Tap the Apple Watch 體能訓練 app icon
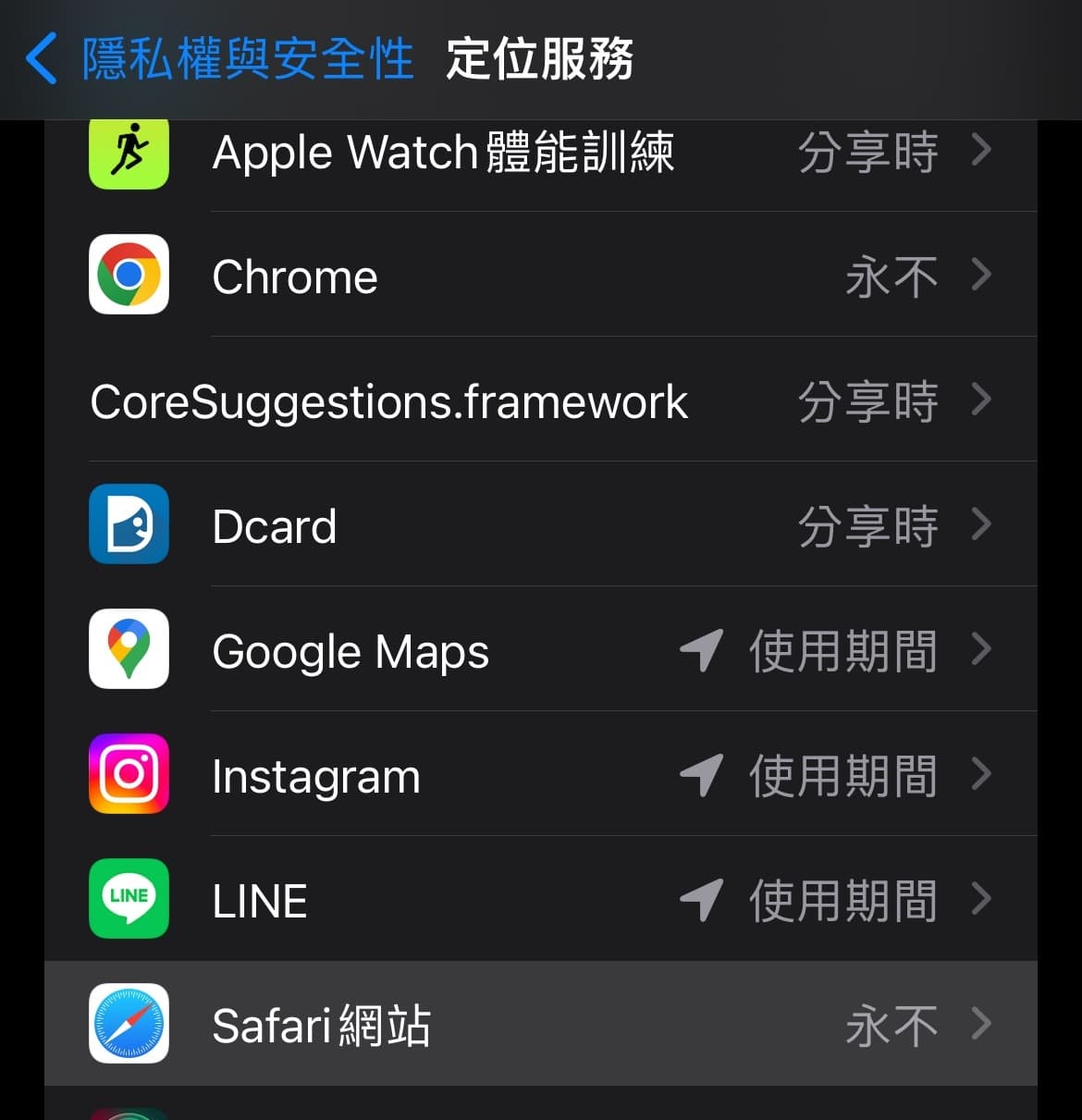Image resolution: width=1082 pixels, height=1120 pixels. click(129, 151)
